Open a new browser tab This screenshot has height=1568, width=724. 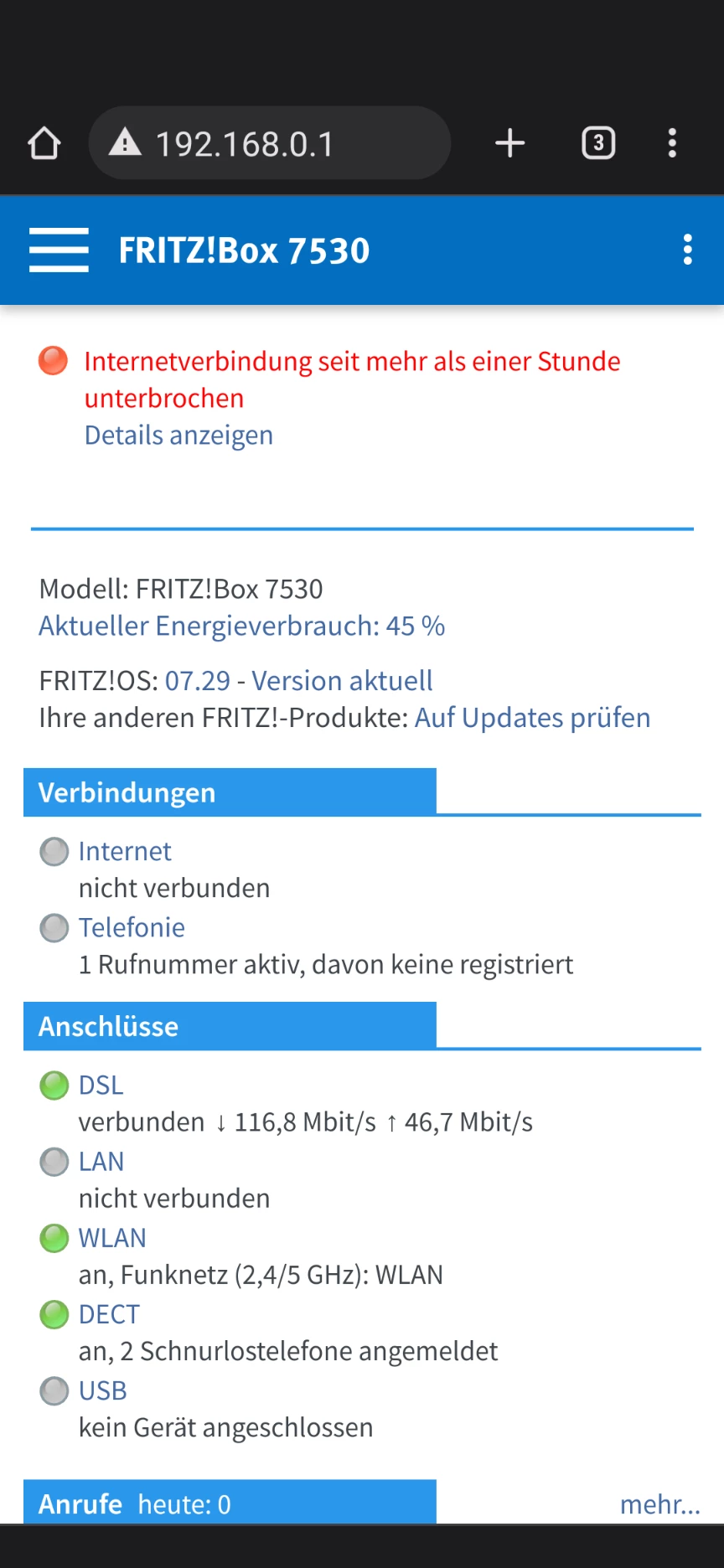[x=509, y=143]
